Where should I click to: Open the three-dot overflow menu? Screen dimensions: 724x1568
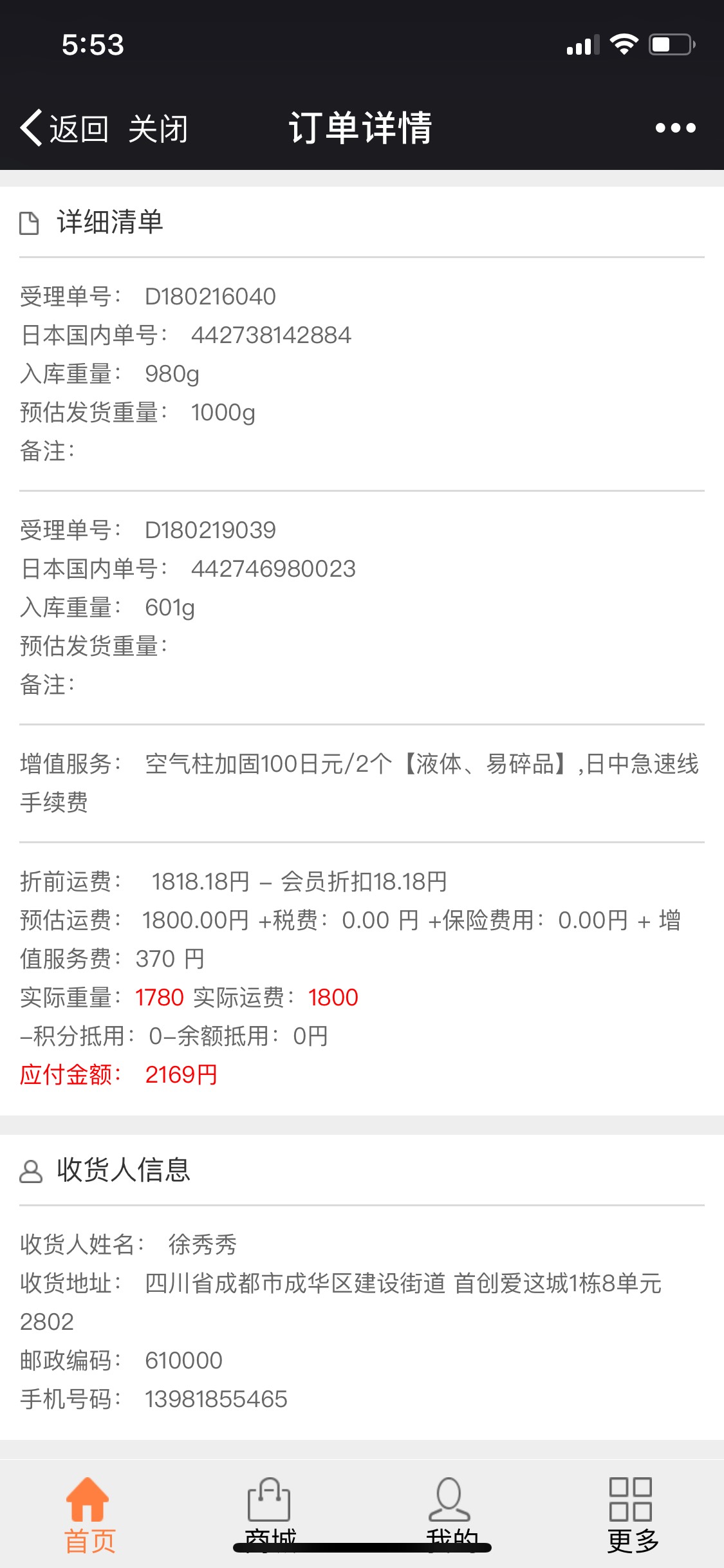point(675,128)
